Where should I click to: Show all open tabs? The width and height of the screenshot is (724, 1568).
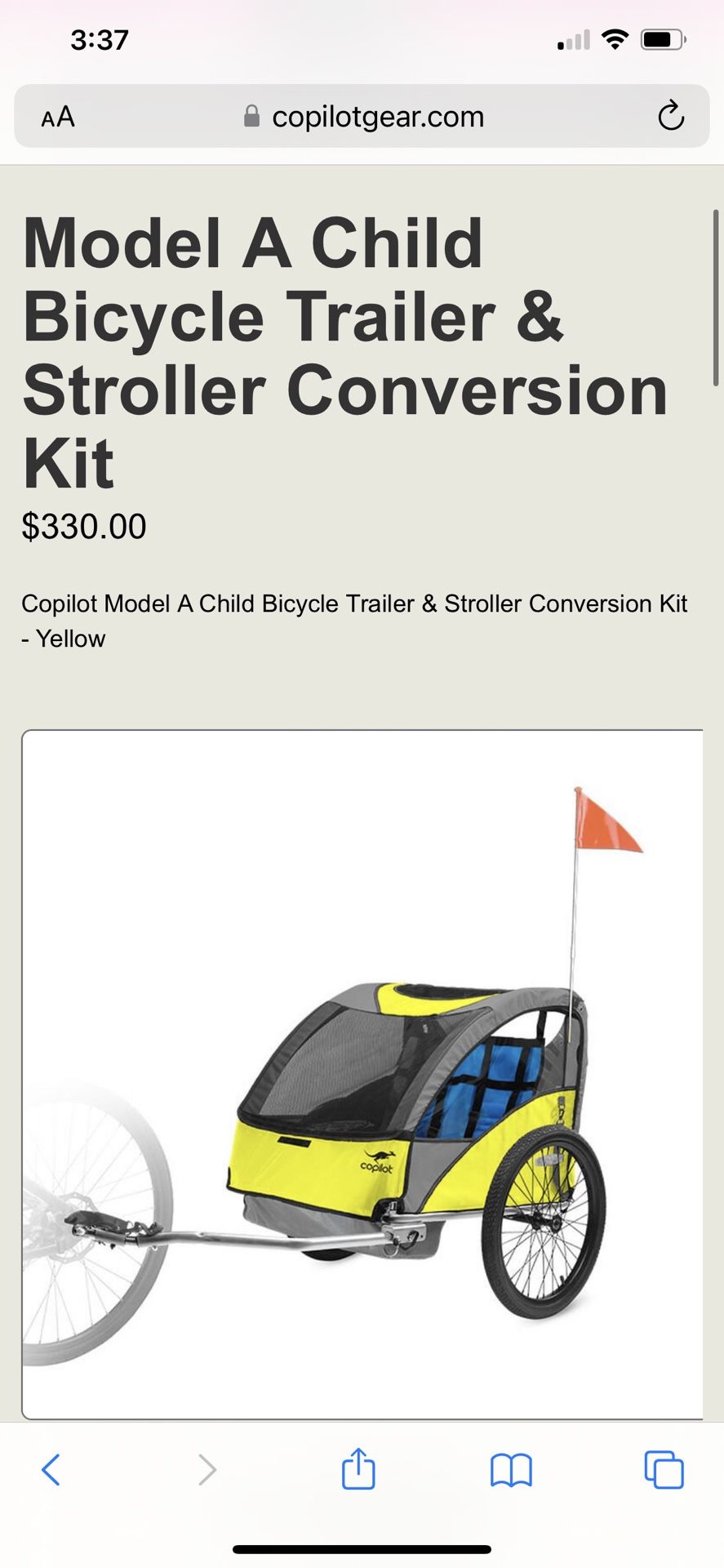(664, 1470)
